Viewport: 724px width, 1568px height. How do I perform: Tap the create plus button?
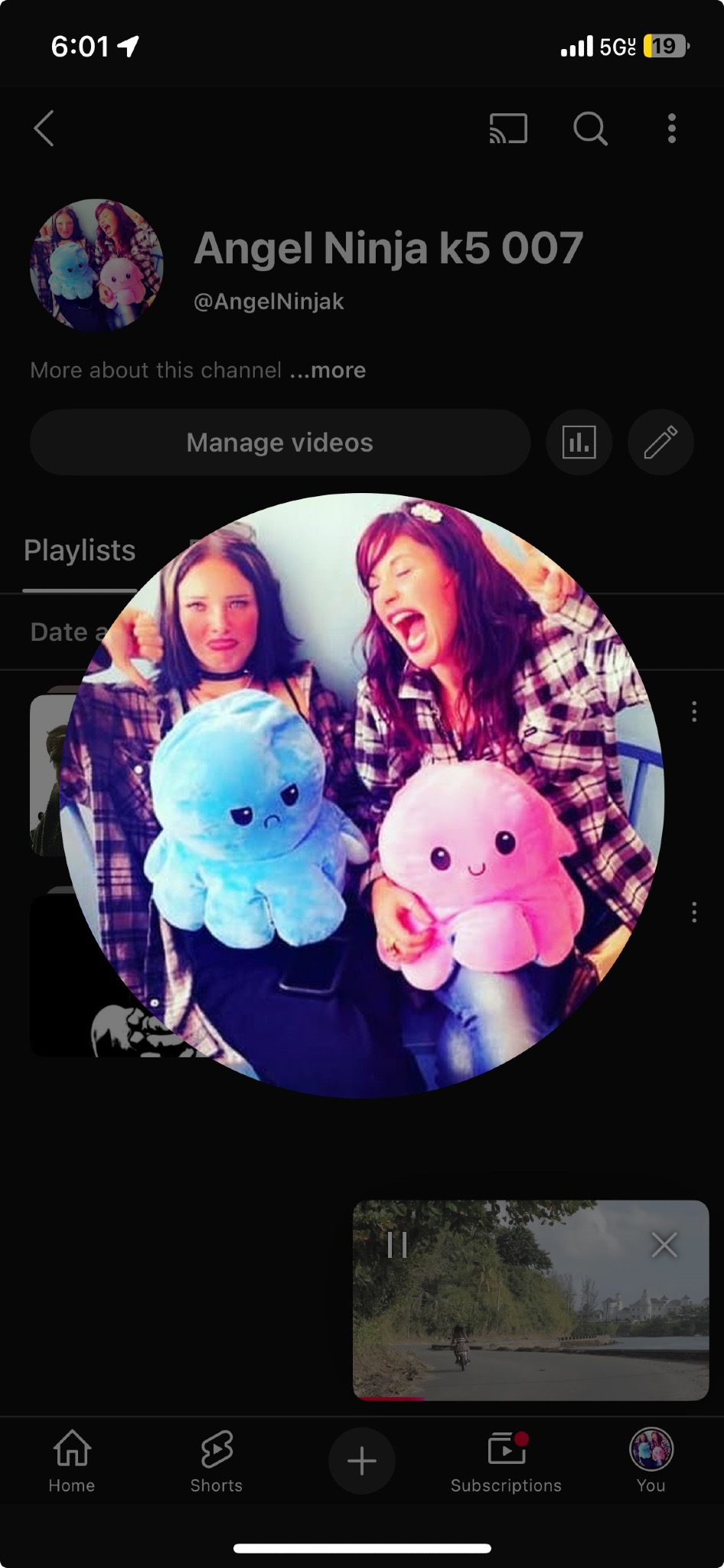[x=362, y=1461]
